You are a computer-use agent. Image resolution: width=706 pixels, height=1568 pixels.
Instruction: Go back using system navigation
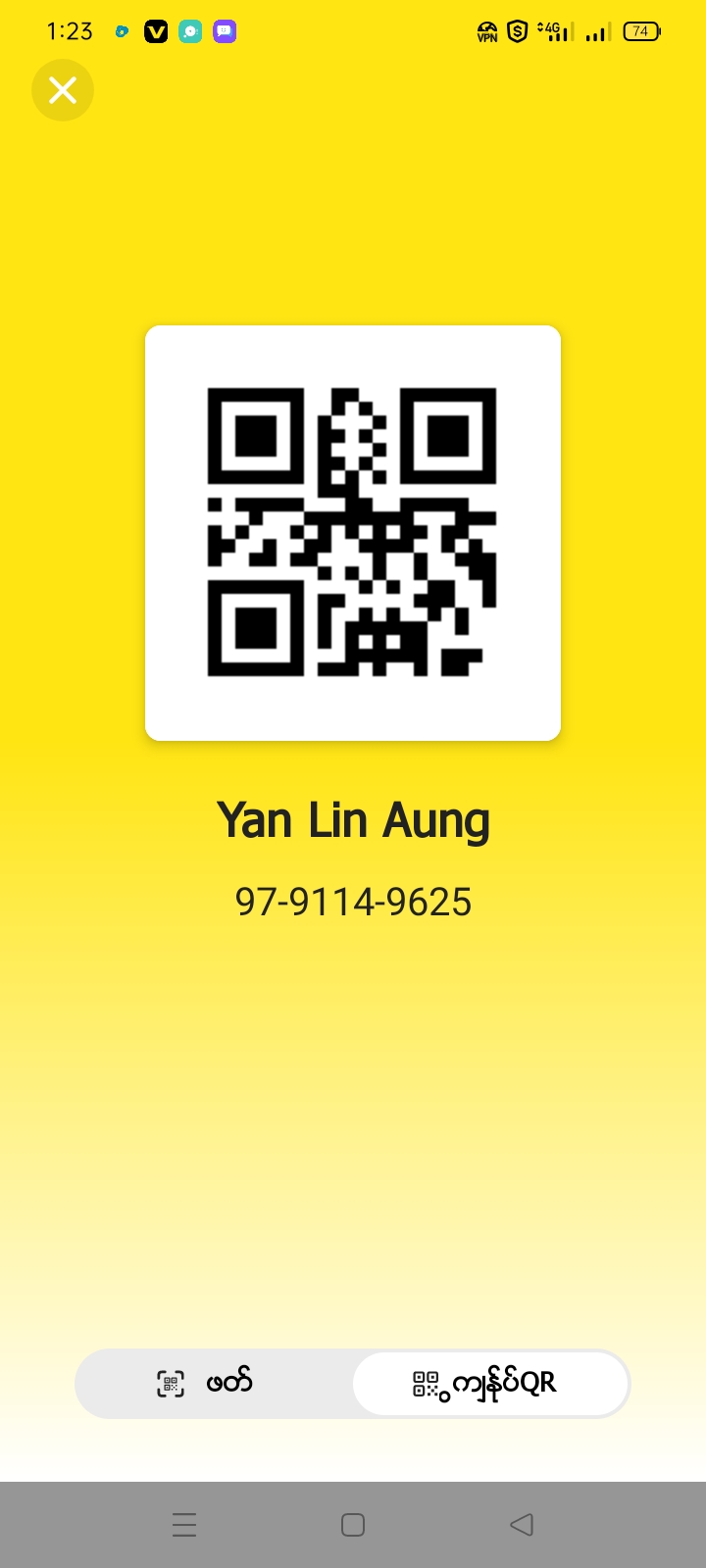pyautogui.click(x=522, y=1524)
